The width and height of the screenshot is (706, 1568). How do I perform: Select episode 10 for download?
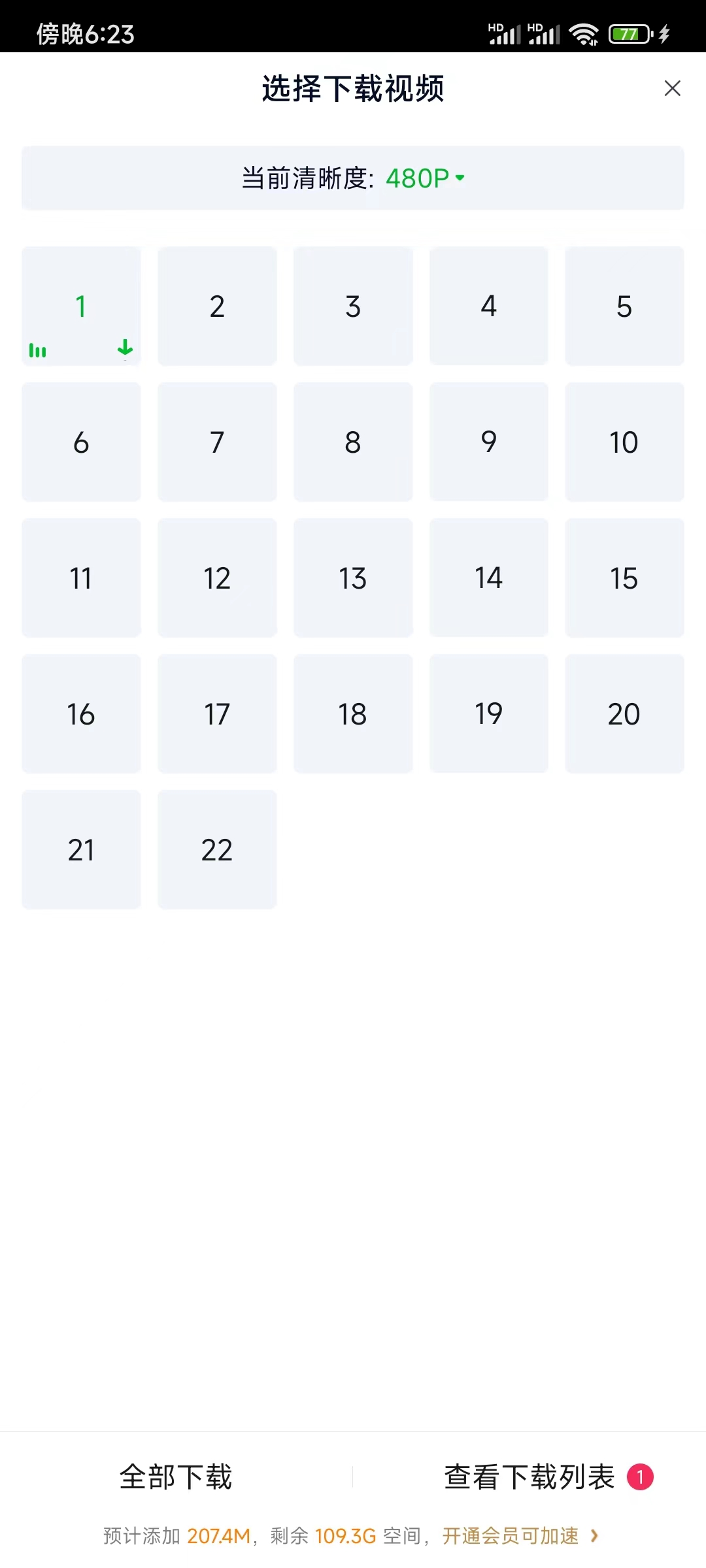point(624,442)
